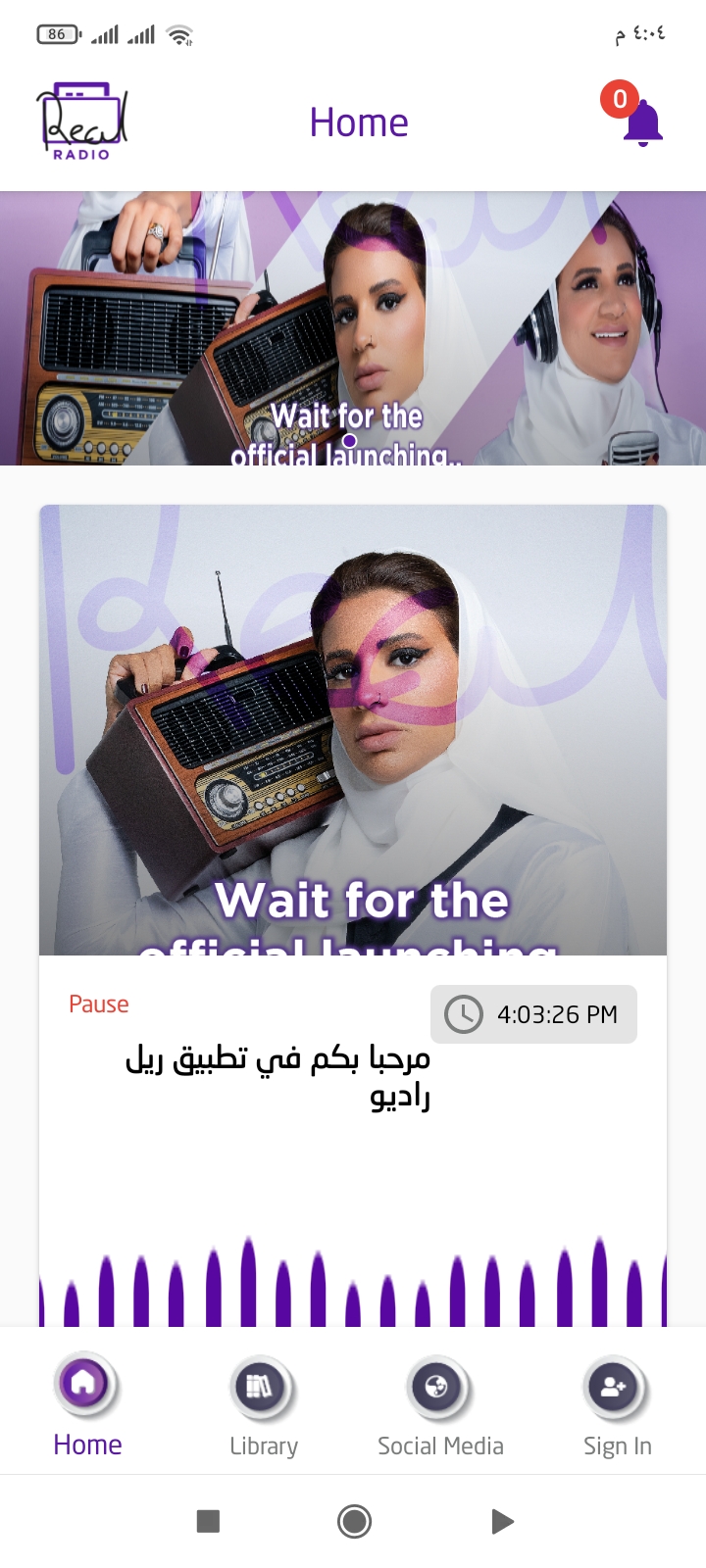
Task: Open the top launch banner
Action: [x=353, y=328]
